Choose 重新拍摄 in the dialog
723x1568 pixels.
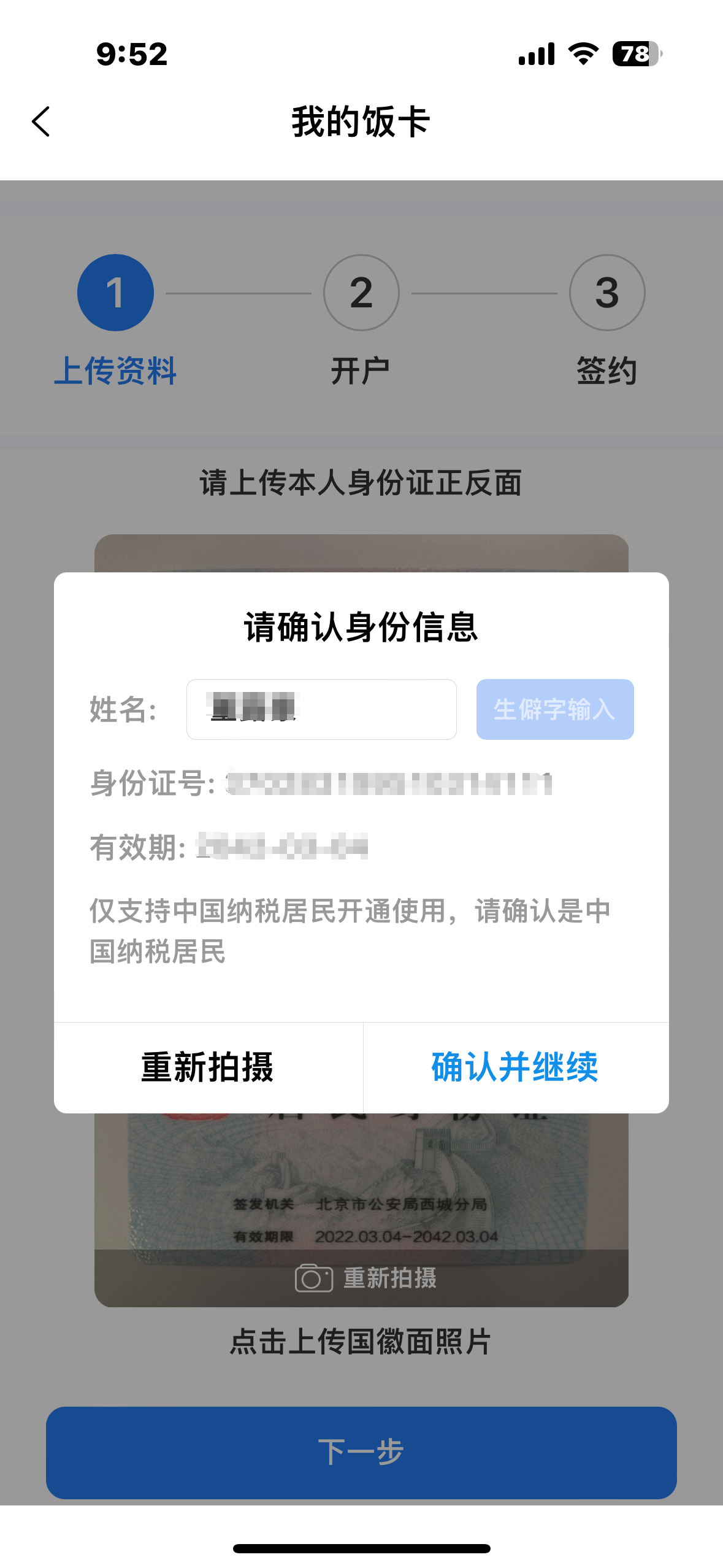[x=208, y=1067]
